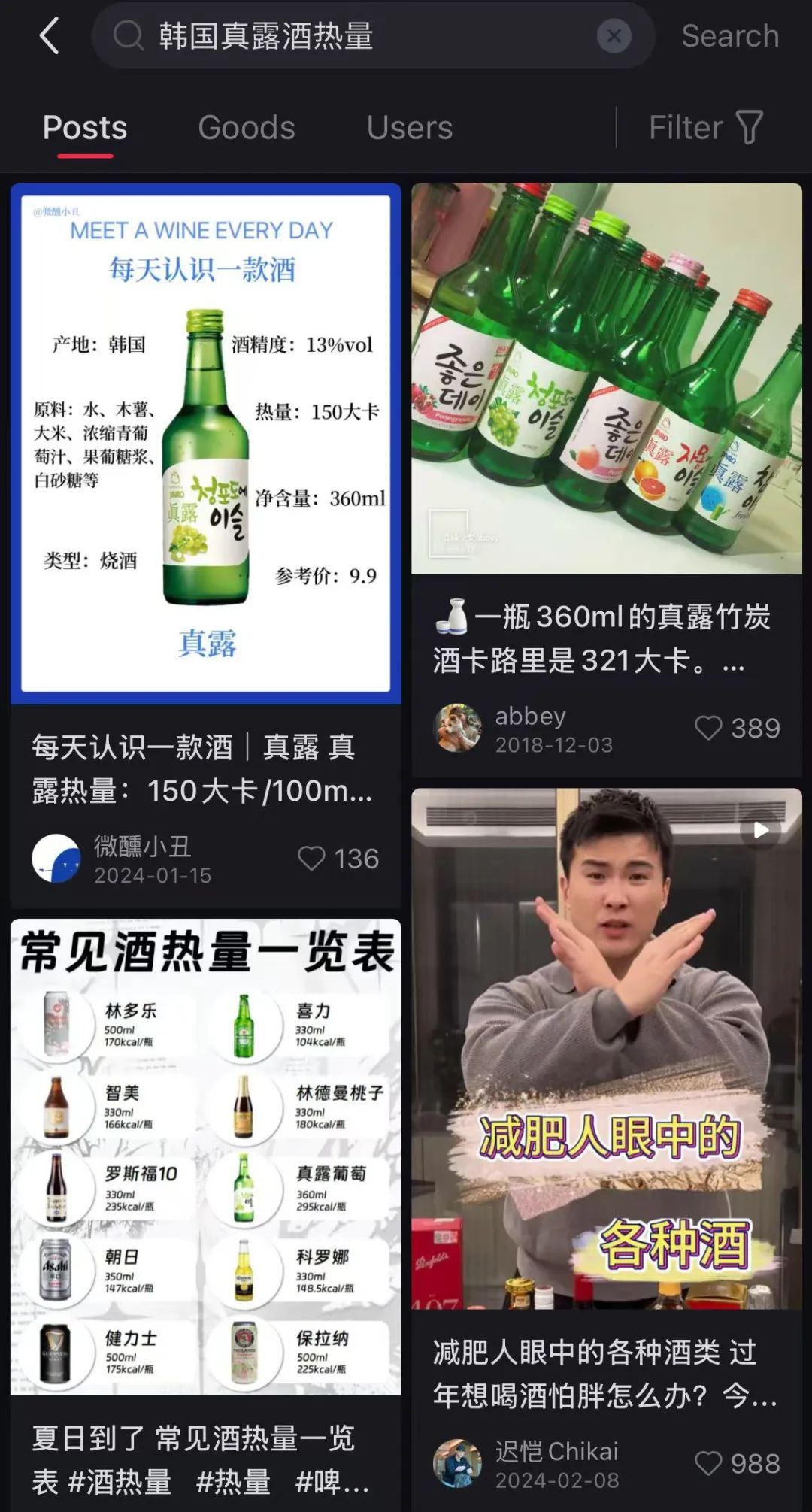The image size is (812, 1512).
Task: Open the 常见酒热量一览表 post
Action: [205, 1158]
